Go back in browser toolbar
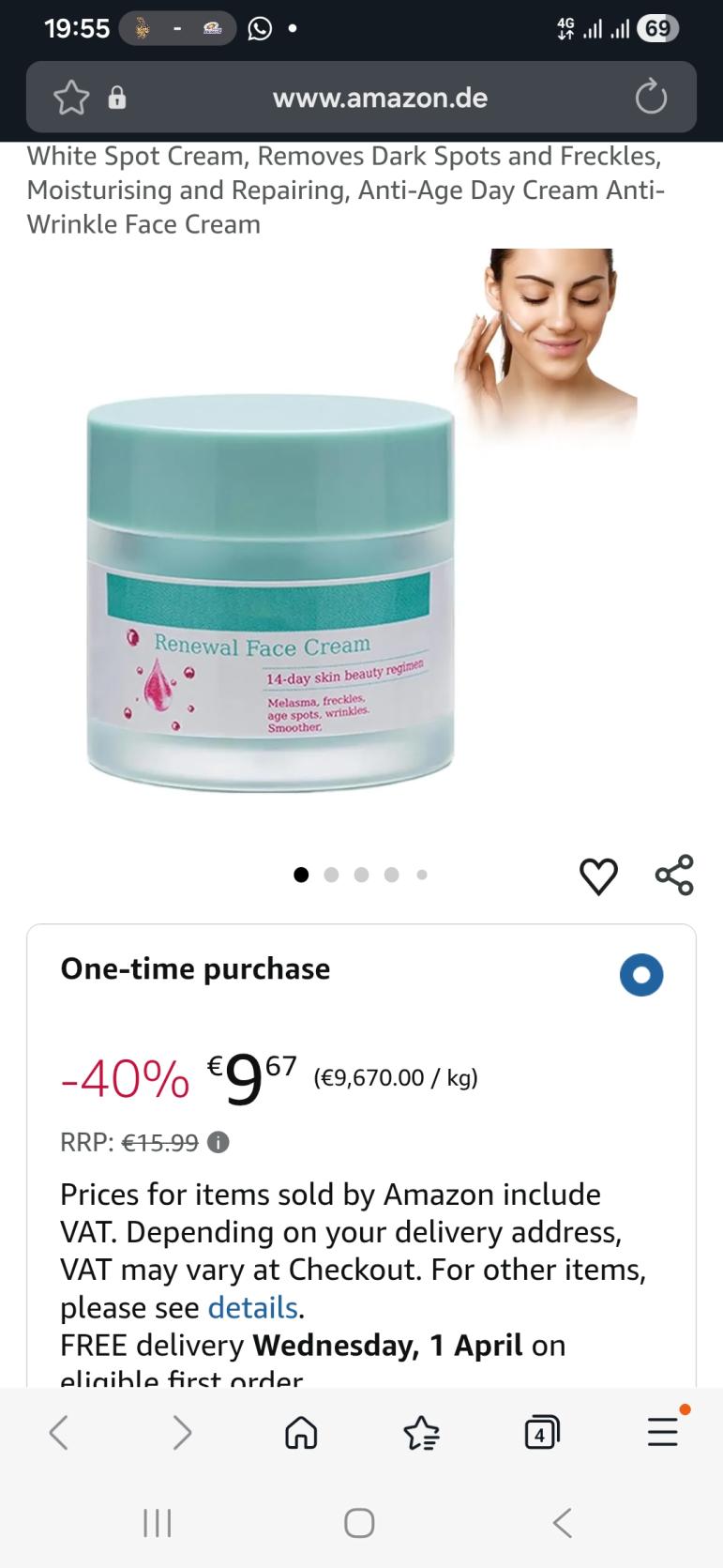The height and width of the screenshot is (1568, 723). [x=59, y=1432]
